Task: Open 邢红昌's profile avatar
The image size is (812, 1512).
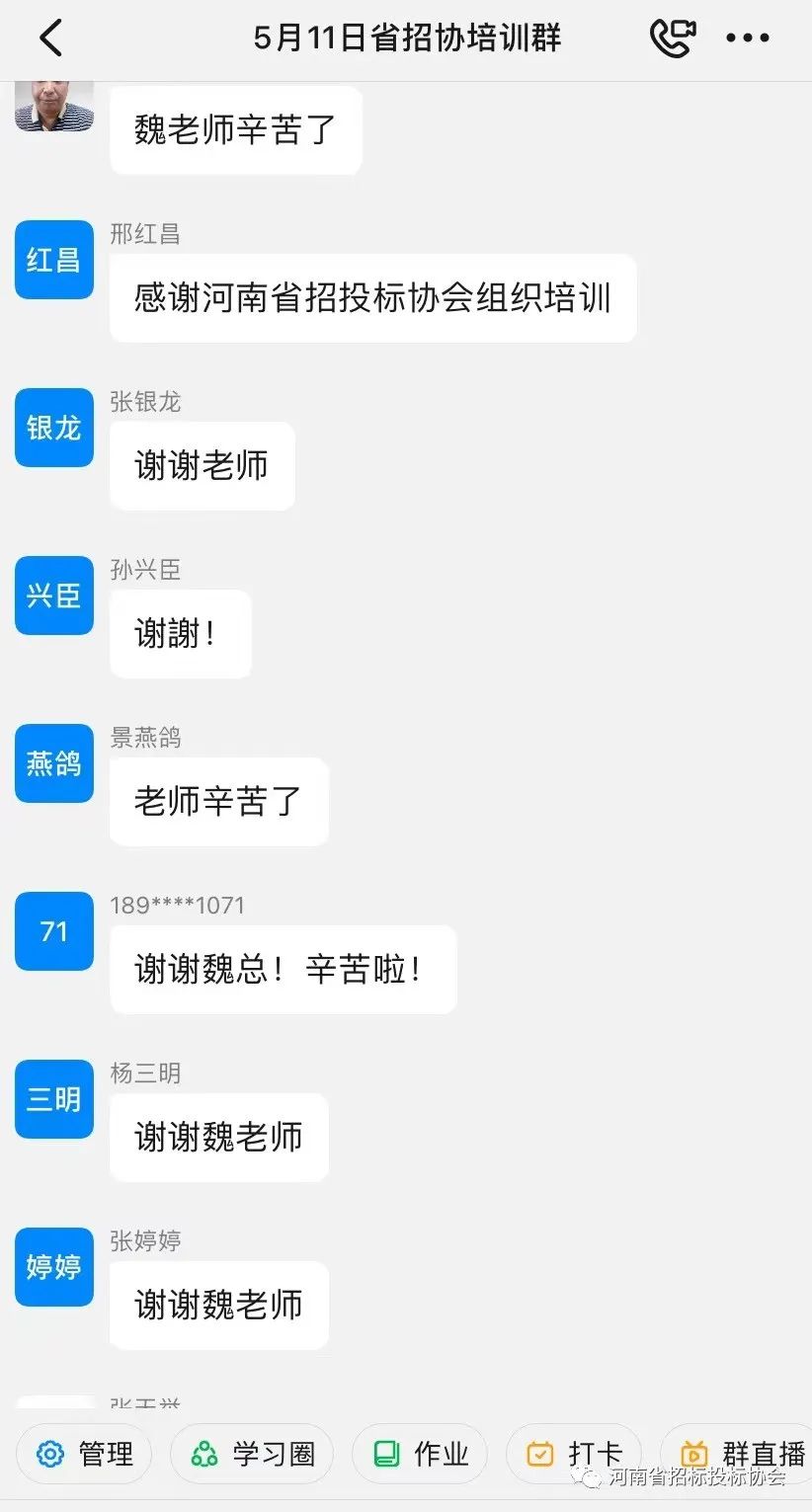Action: pos(54,260)
